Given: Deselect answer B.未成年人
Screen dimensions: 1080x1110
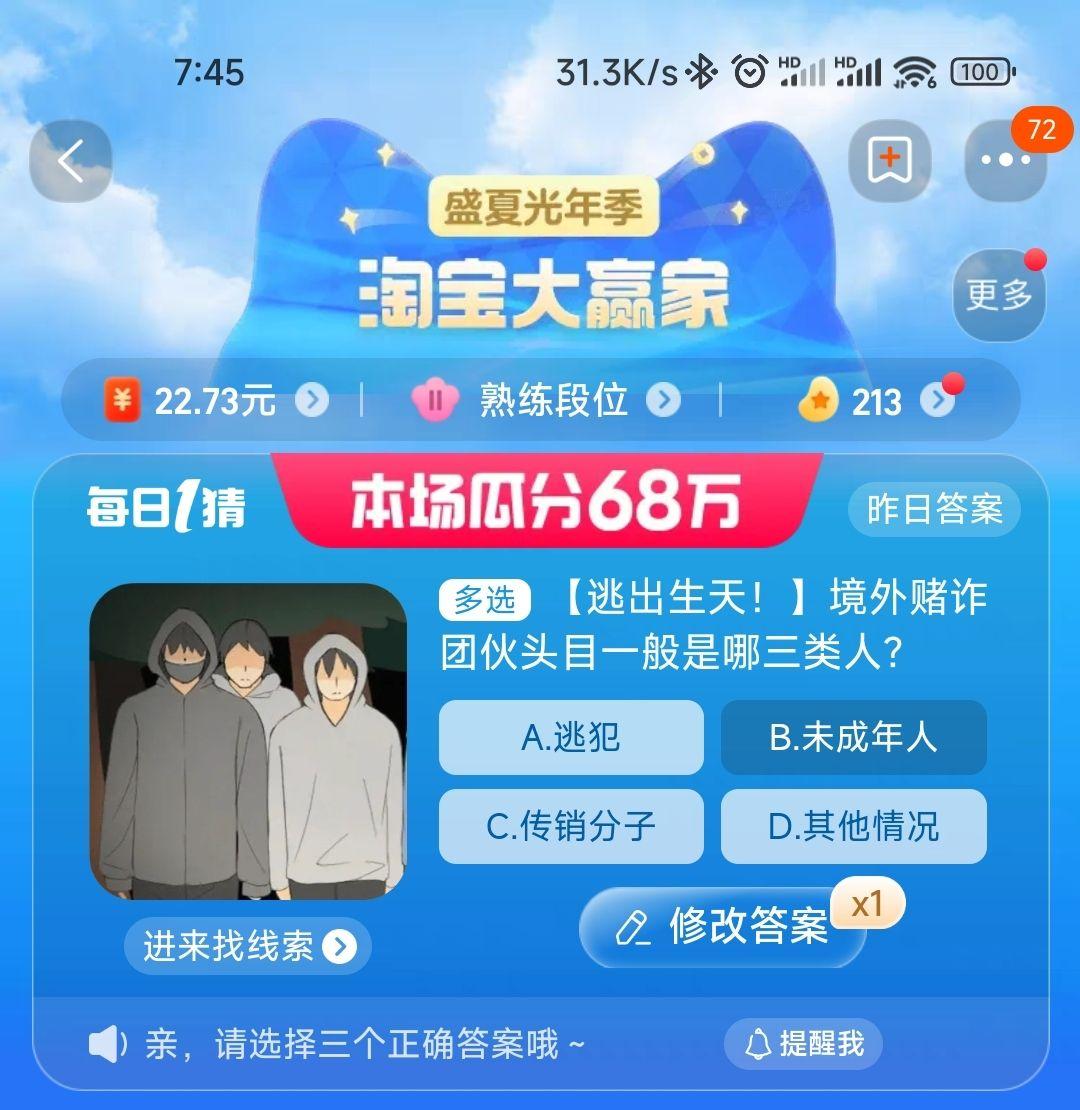Looking at the screenshot, I should pos(854,737).
